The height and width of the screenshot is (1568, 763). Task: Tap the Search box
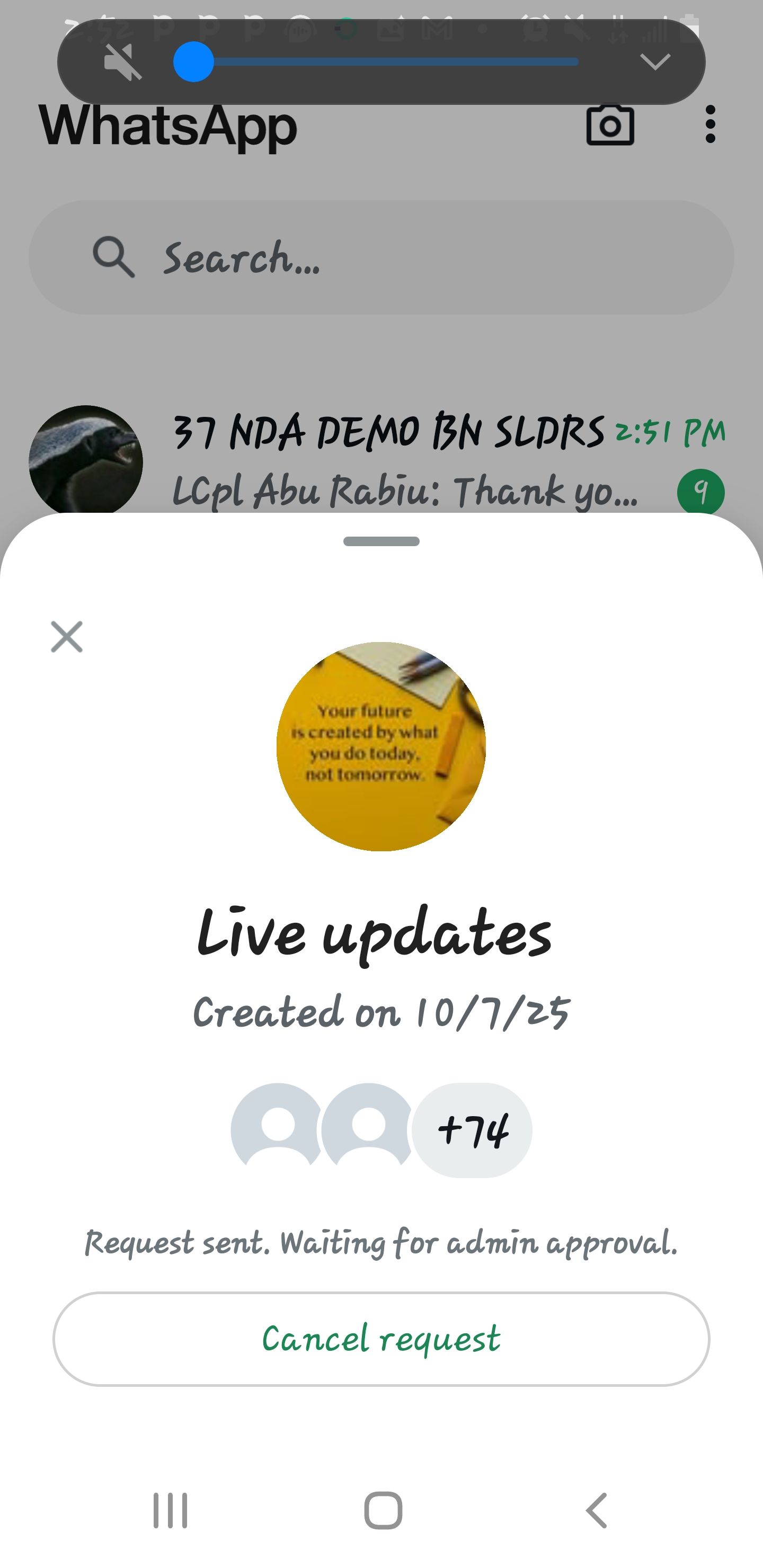click(x=381, y=257)
